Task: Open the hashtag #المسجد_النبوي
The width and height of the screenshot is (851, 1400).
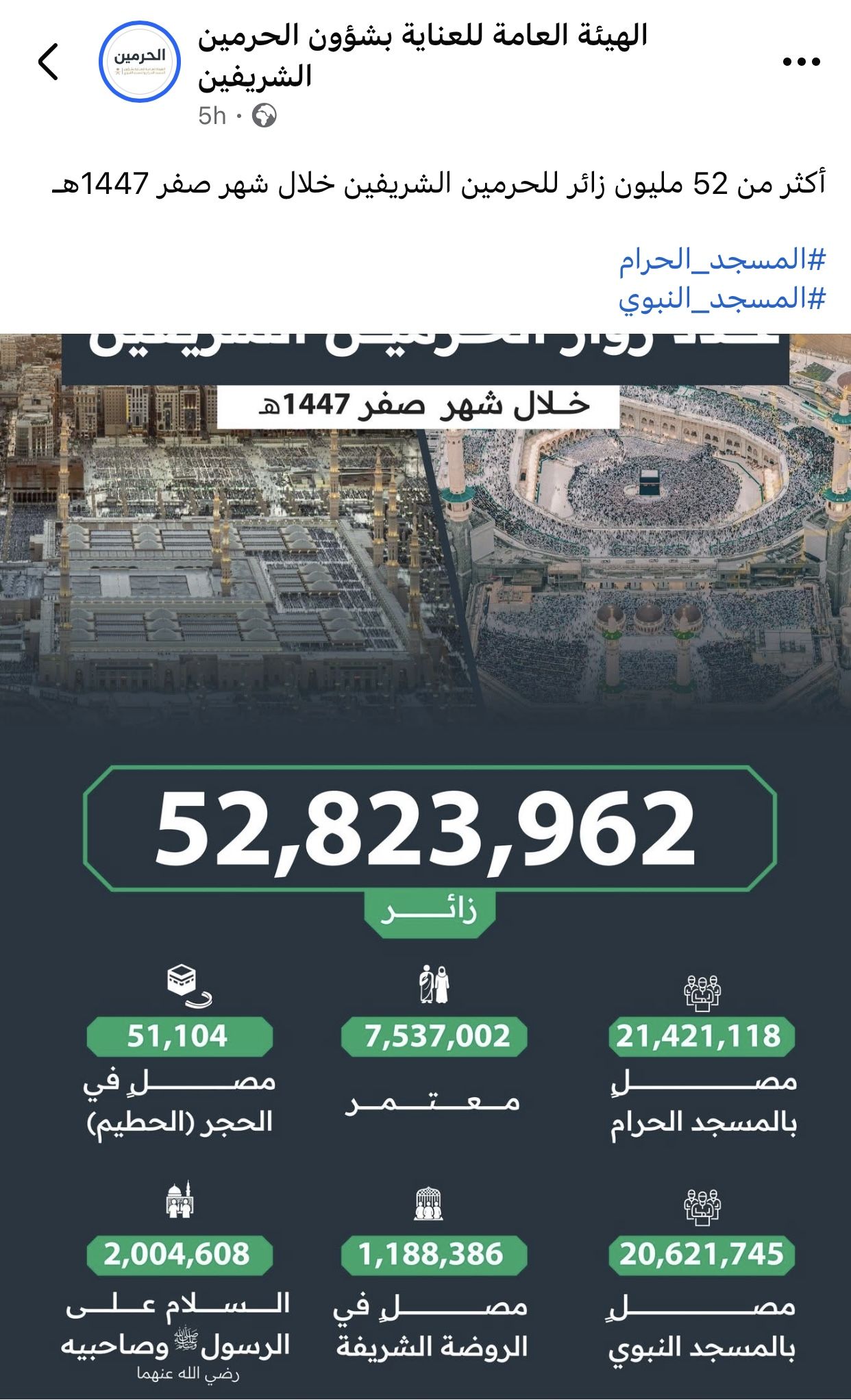Action: [x=722, y=298]
